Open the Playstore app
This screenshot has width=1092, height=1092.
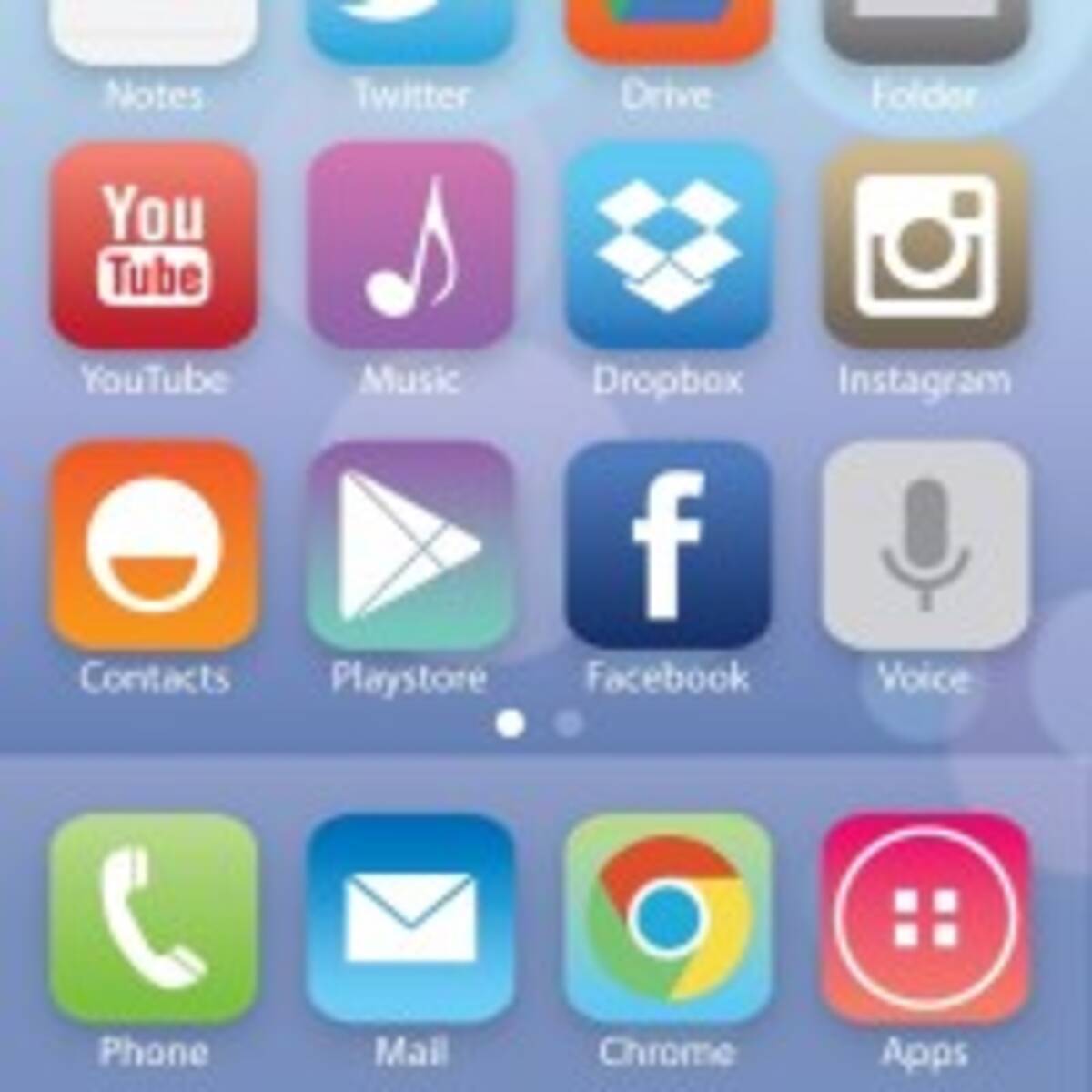click(x=410, y=544)
